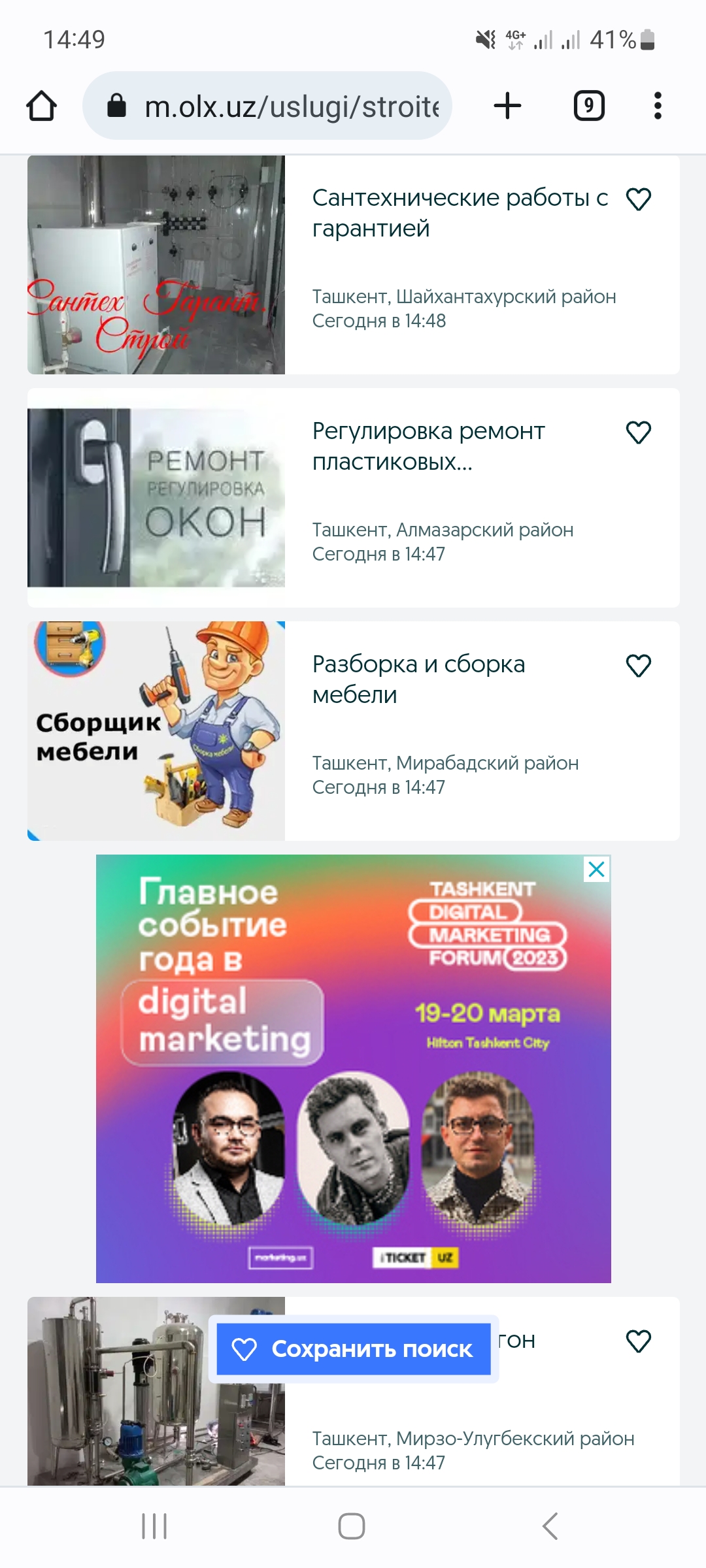
Task: Tap the Сохранить поиск button
Action: click(x=354, y=1349)
